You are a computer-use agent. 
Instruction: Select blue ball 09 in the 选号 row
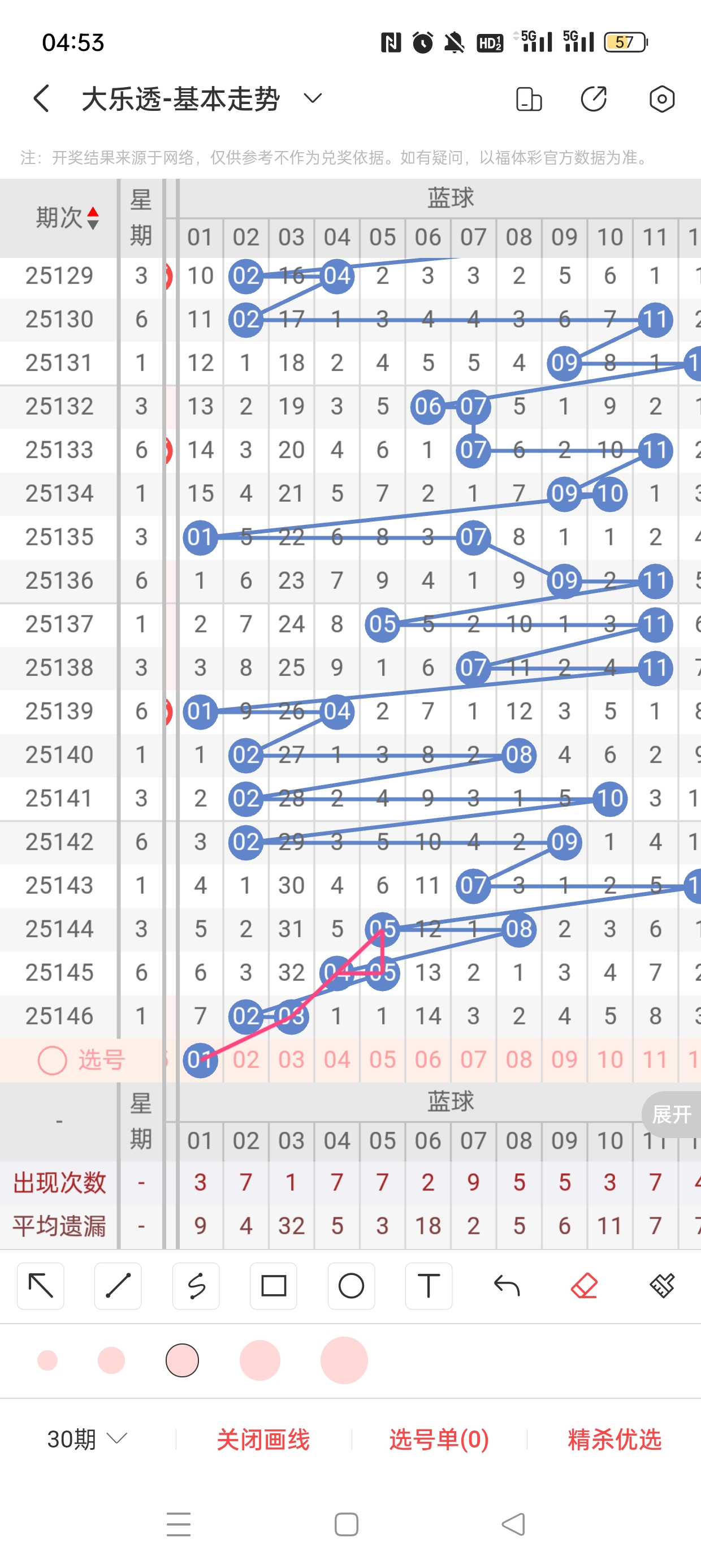pyautogui.click(x=564, y=1059)
